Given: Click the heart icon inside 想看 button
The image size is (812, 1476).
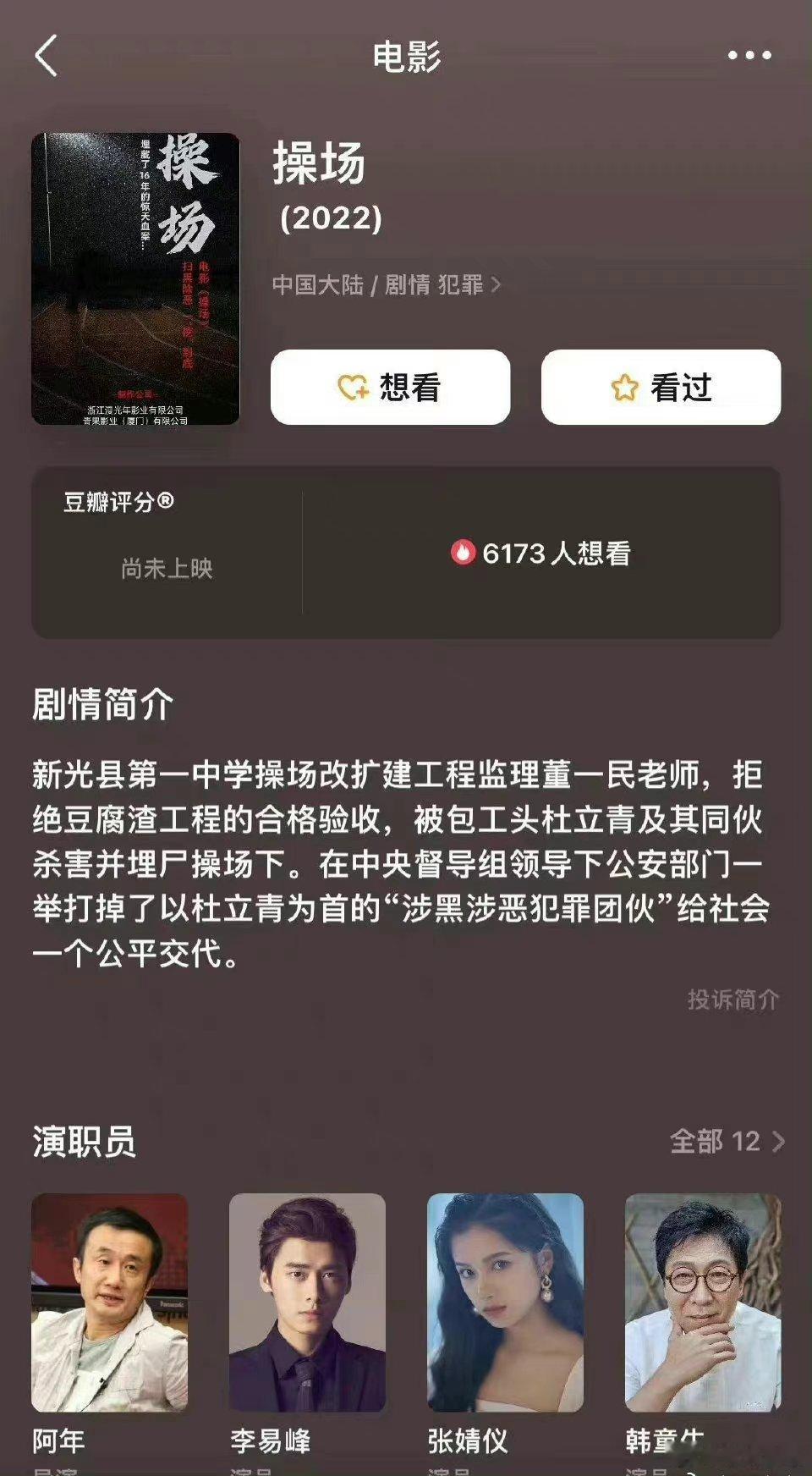Looking at the screenshot, I should 352,388.
